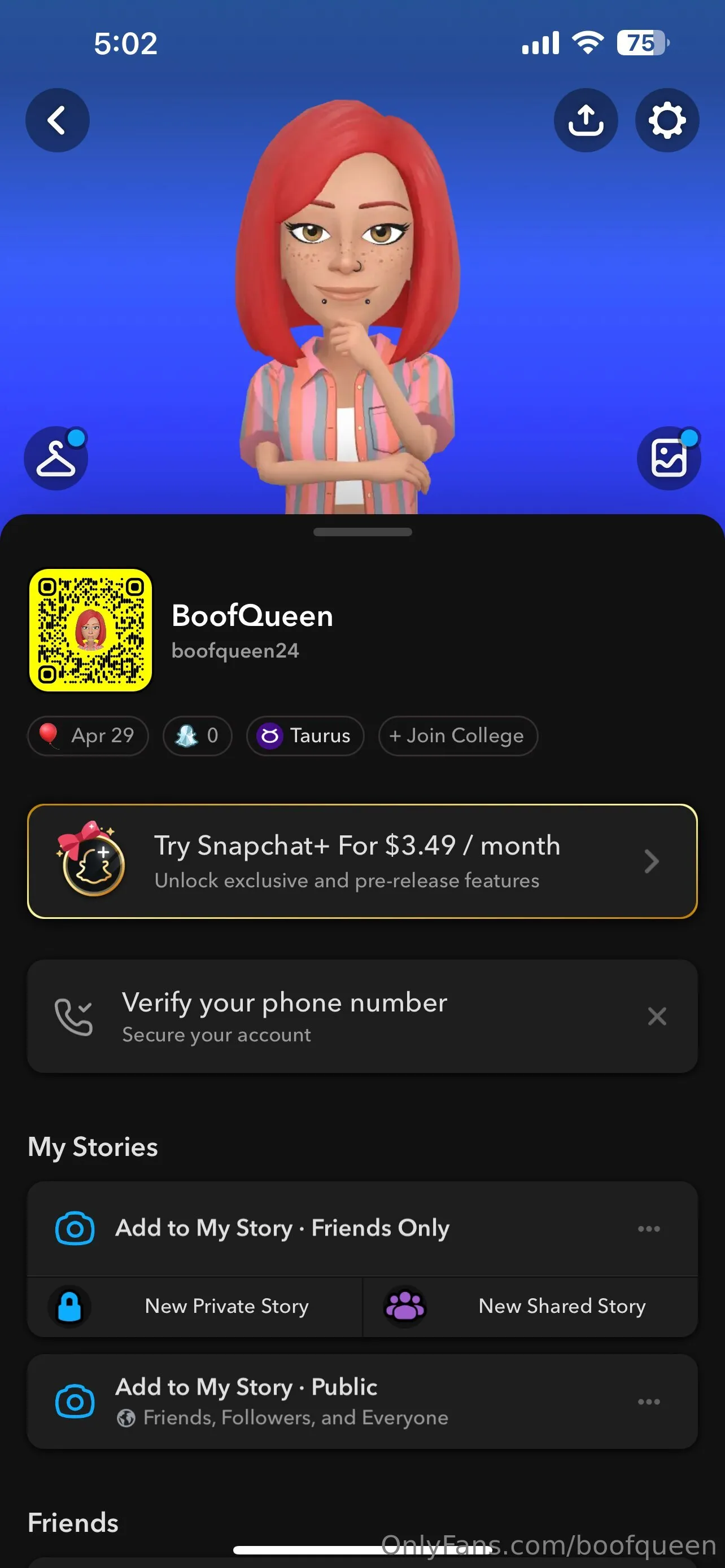
Task: Tap the snap score ghost badge showing 0
Action: [196, 736]
